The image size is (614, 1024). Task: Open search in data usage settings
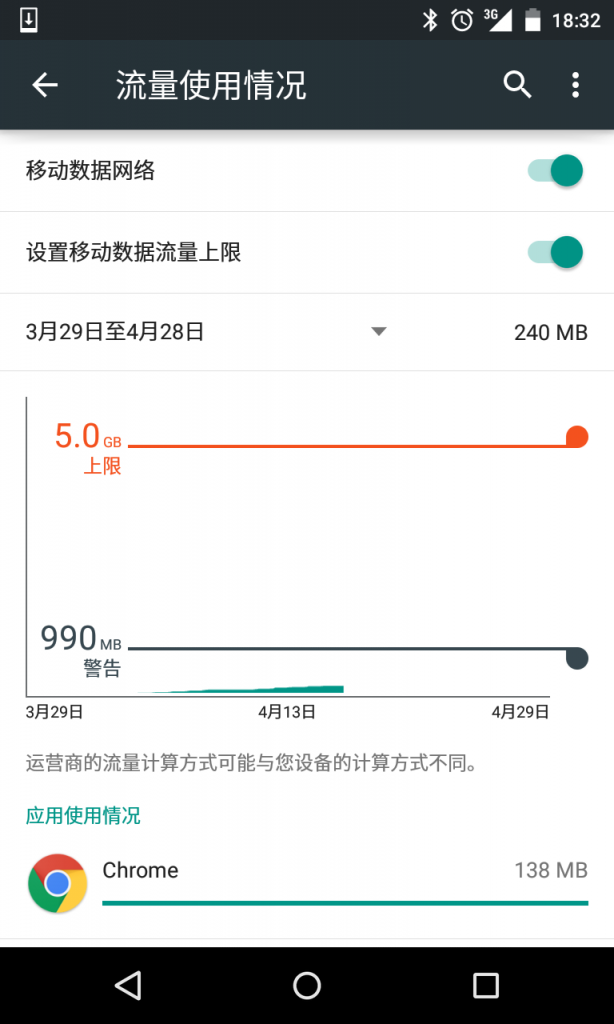[517, 85]
